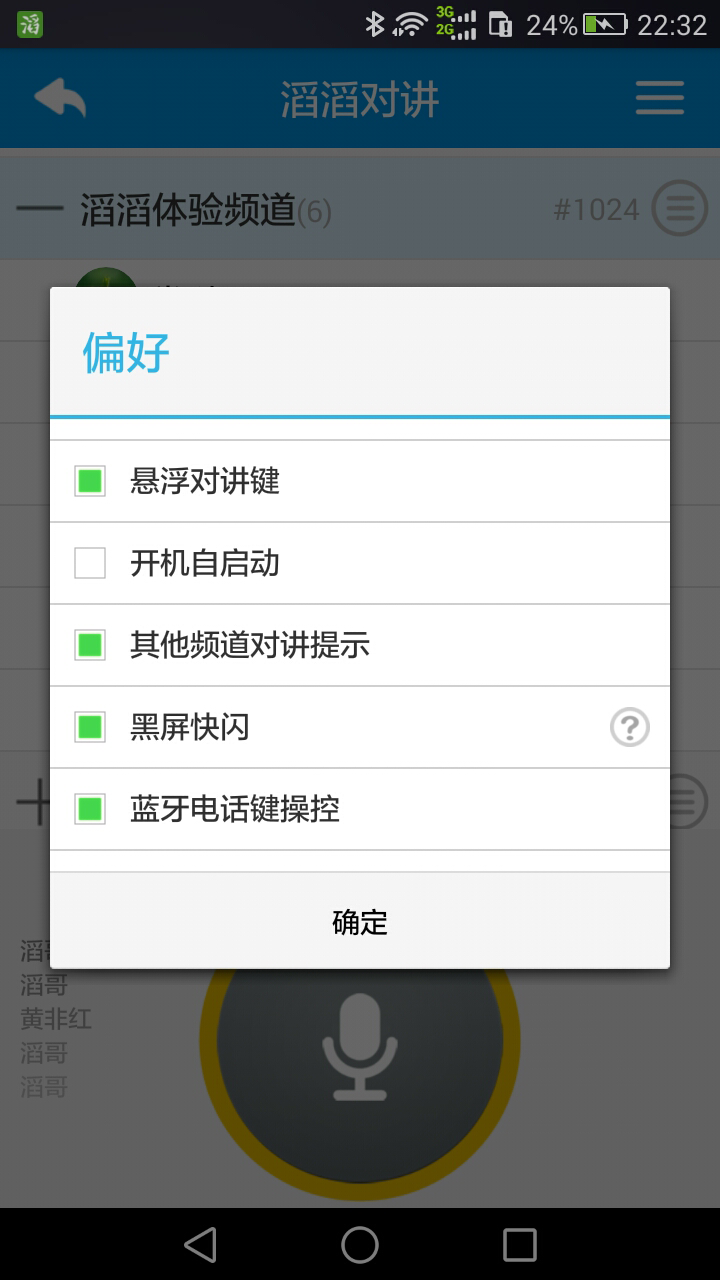The height and width of the screenshot is (1280, 720).
Task: Uncheck 其他频道对讲提示
Action: 90,645
